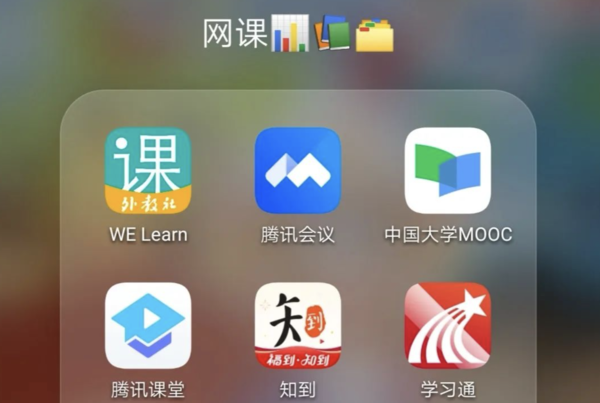Image resolution: width=600 pixels, height=403 pixels.
Task: Open the 知到 app
Action: pyautogui.click(x=298, y=326)
